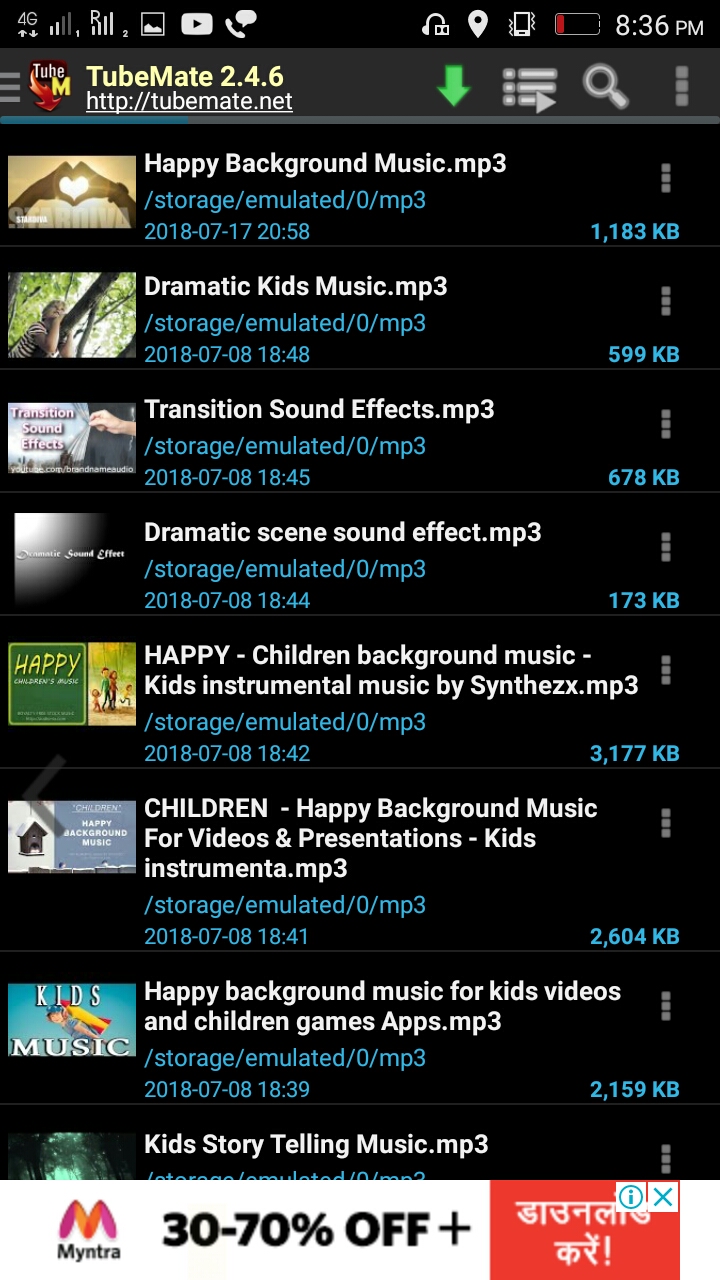Open the downloads green arrow
720x1280 pixels.
tap(453, 87)
